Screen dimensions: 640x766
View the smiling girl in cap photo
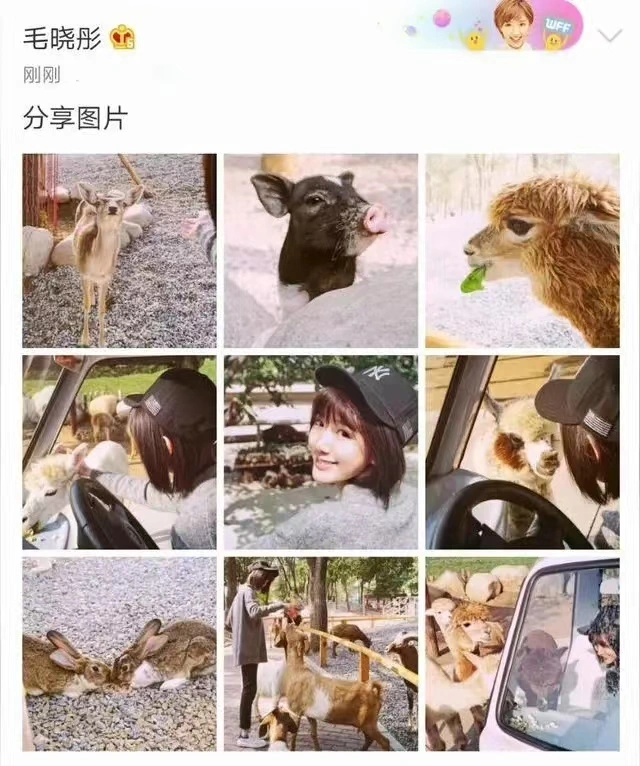[320, 452]
